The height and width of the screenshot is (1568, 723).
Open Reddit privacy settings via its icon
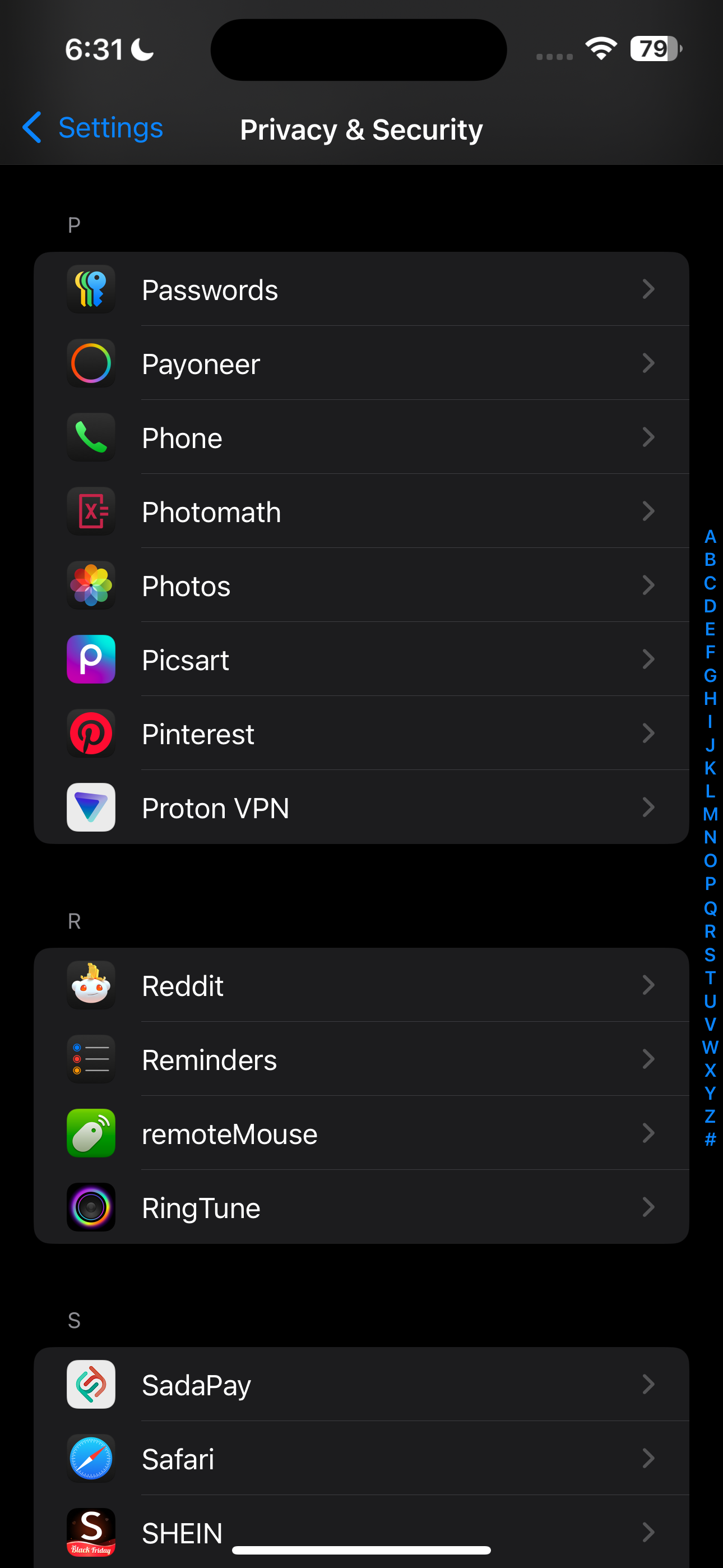tap(91, 985)
